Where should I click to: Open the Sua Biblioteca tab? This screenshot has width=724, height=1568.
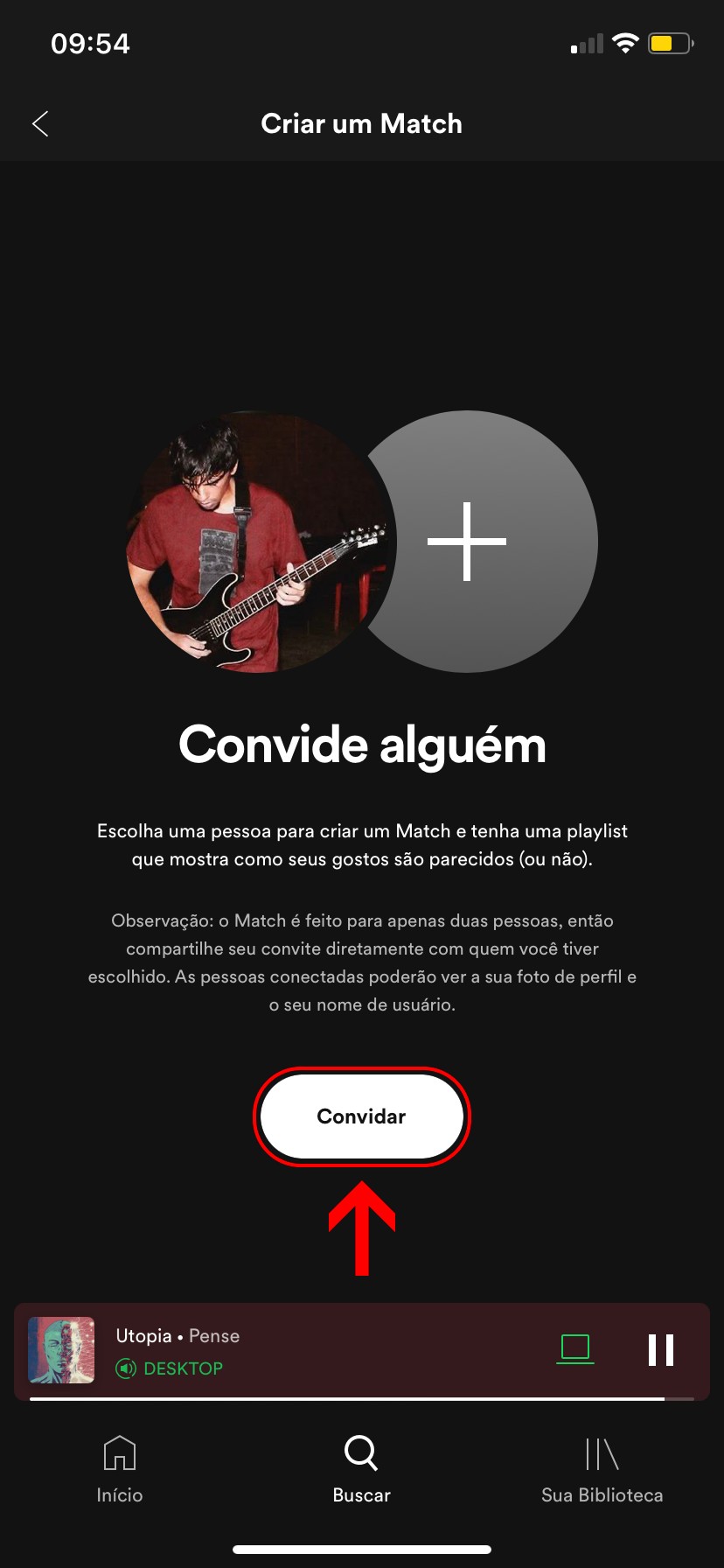tap(602, 1469)
